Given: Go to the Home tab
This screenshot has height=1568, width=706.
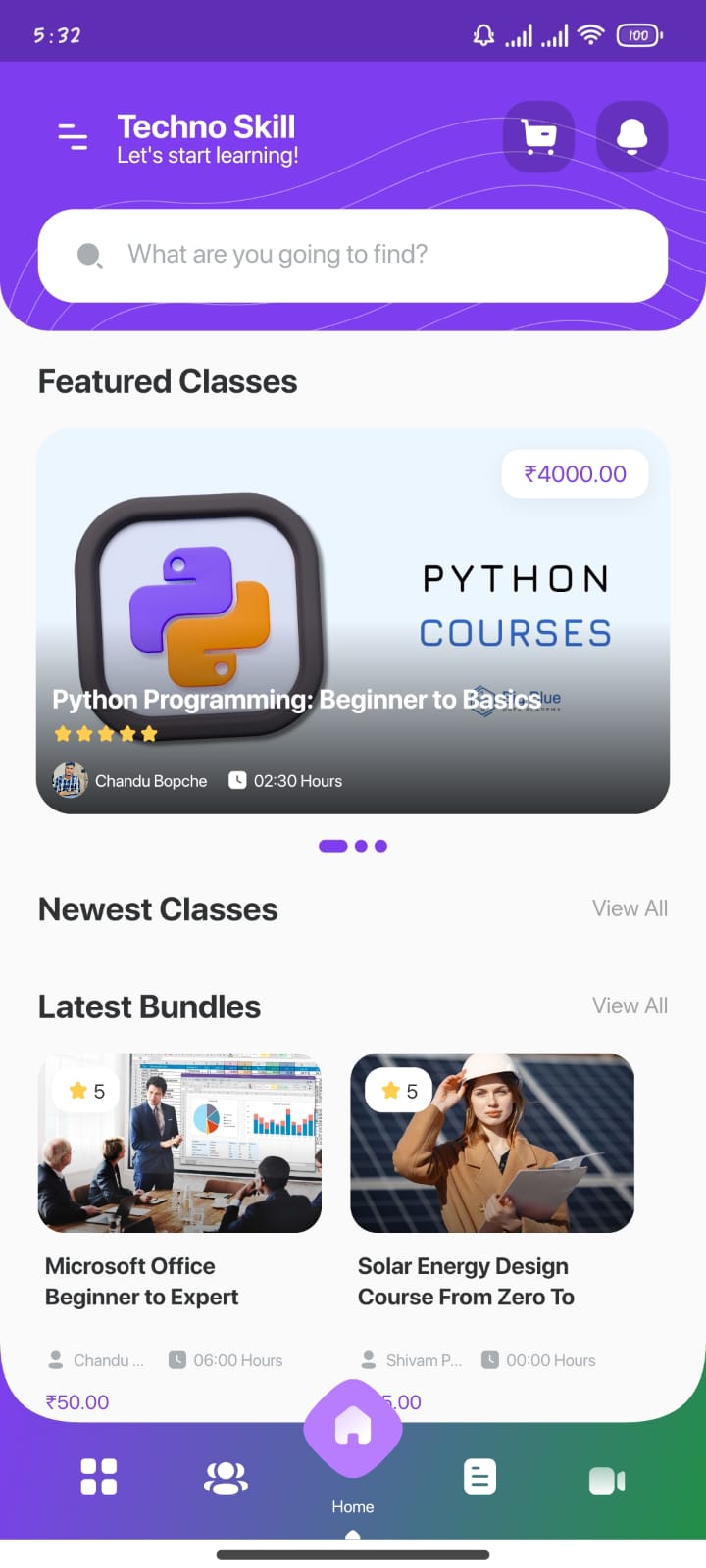Looking at the screenshot, I should click(353, 1430).
